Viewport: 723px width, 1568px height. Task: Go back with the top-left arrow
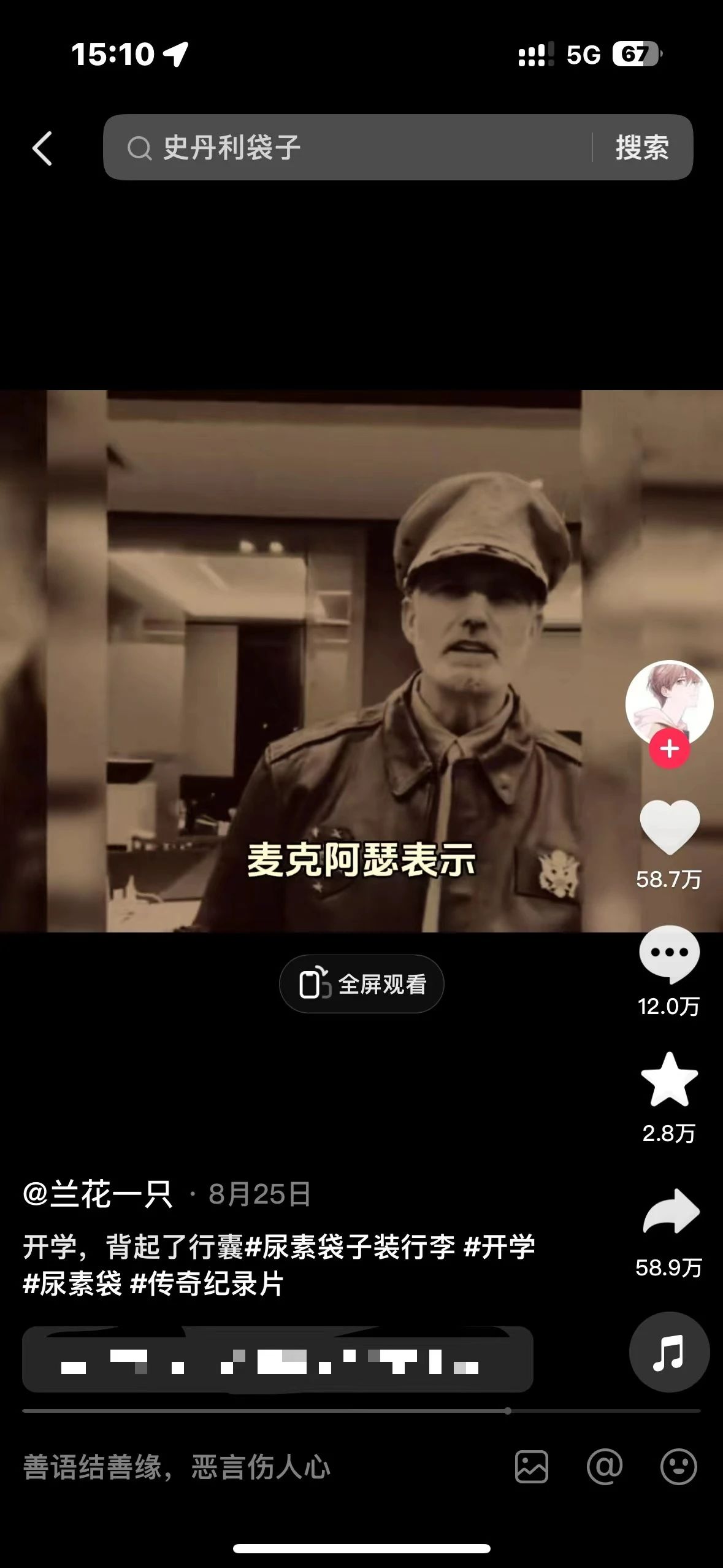tap(42, 148)
